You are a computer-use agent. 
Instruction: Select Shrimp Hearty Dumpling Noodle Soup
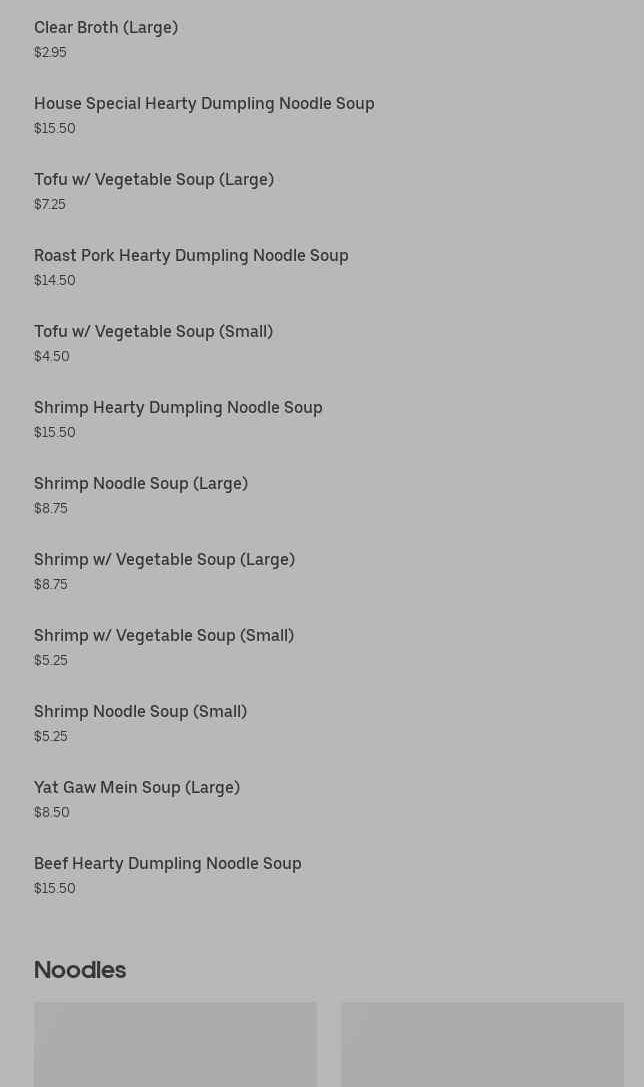(178, 408)
